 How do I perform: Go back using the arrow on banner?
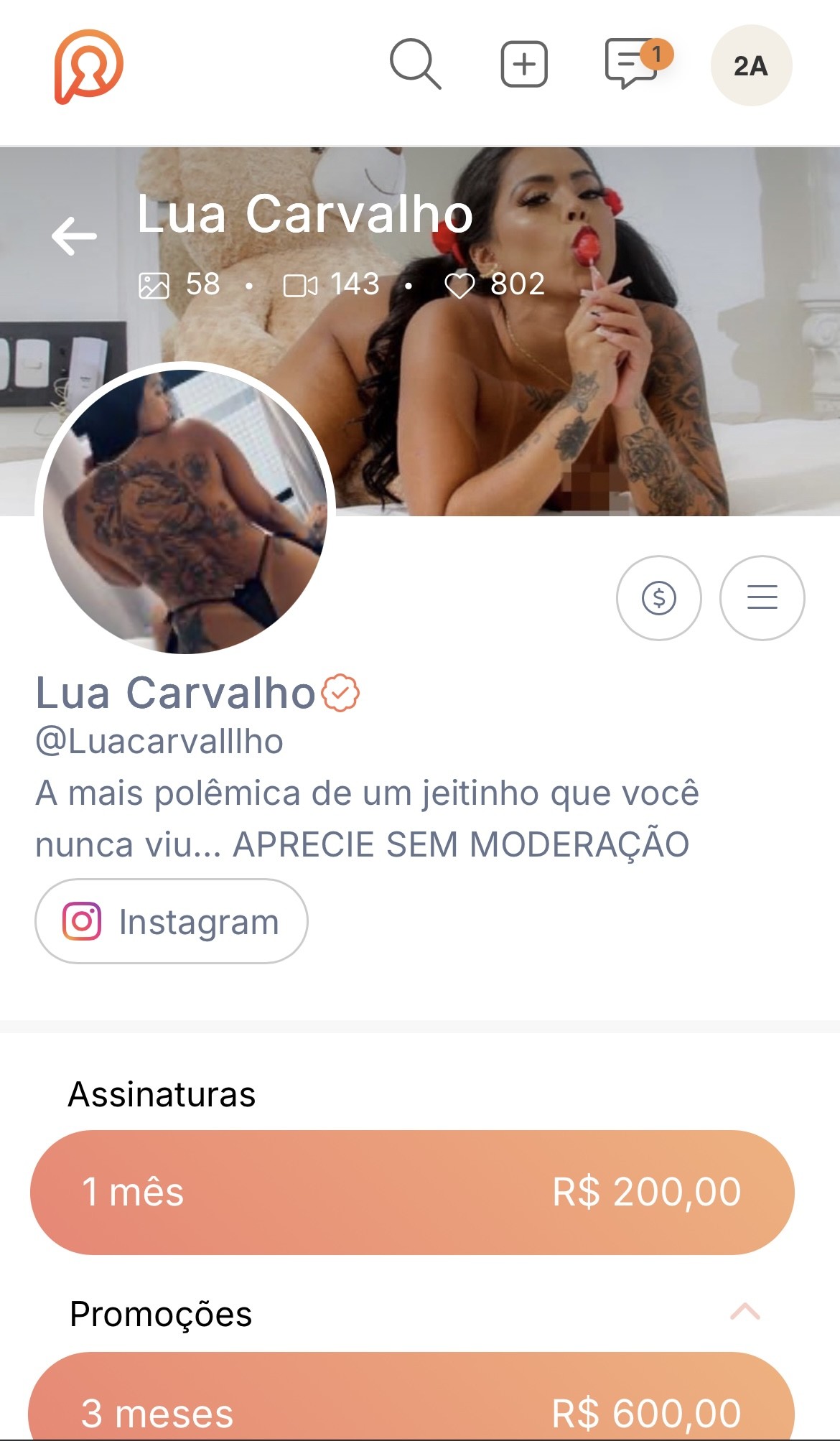[x=74, y=235]
